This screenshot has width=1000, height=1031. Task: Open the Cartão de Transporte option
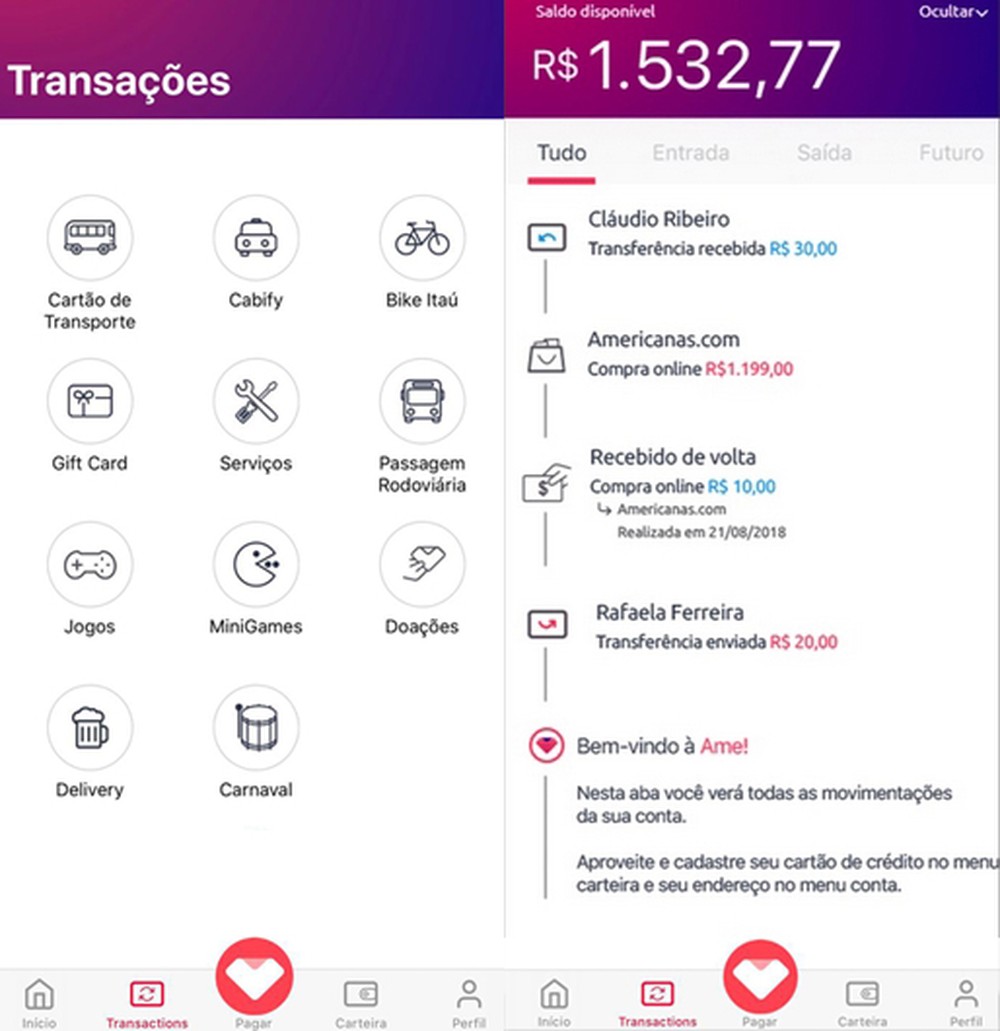(90, 237)
